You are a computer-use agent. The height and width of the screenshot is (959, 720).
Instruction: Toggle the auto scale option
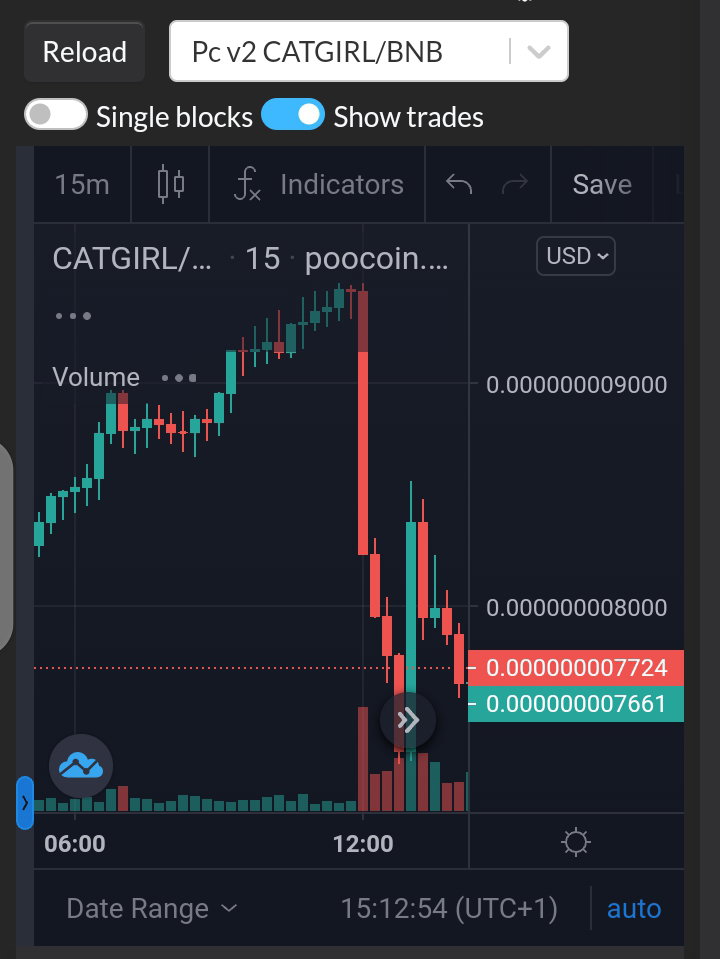[634, 908]
